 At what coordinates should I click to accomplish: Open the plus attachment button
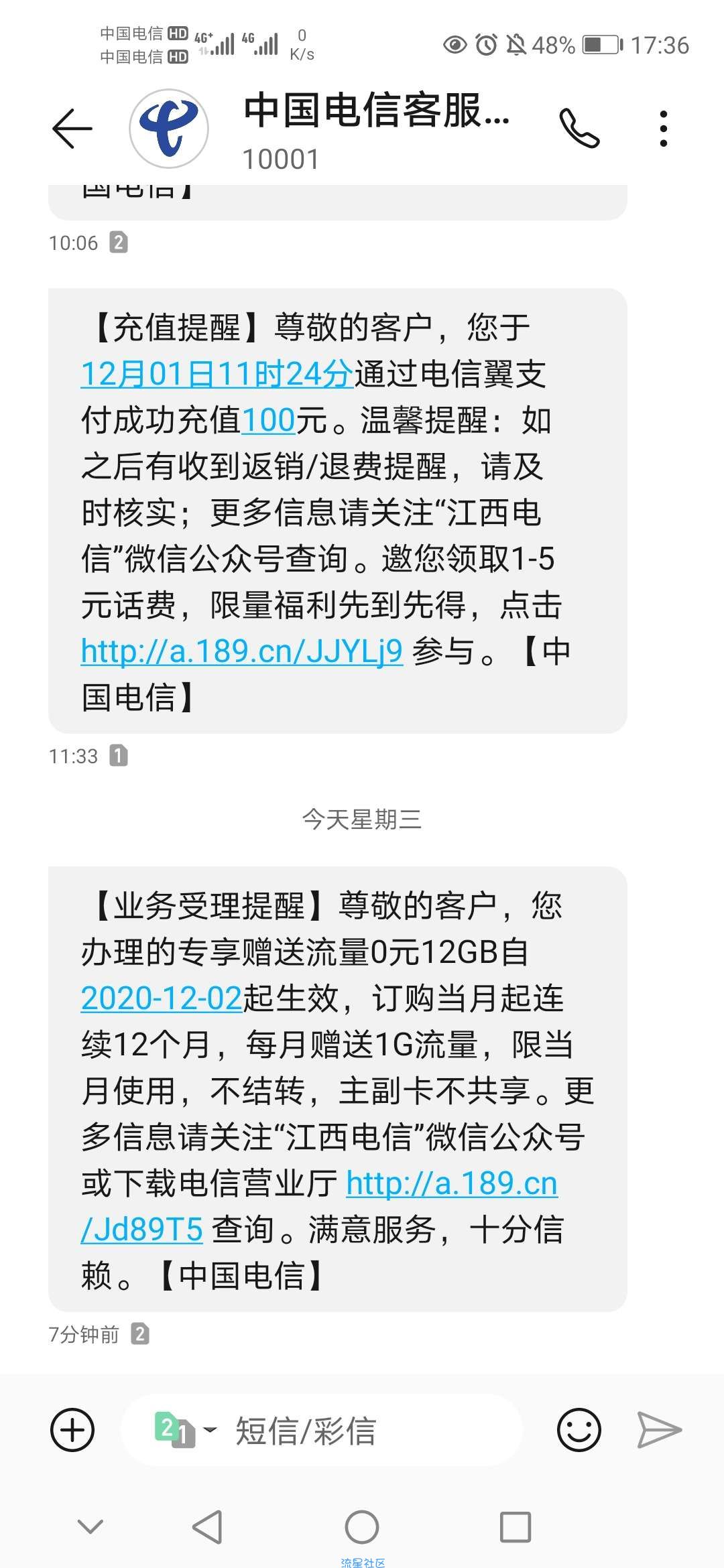click(x=72, y=1430)
